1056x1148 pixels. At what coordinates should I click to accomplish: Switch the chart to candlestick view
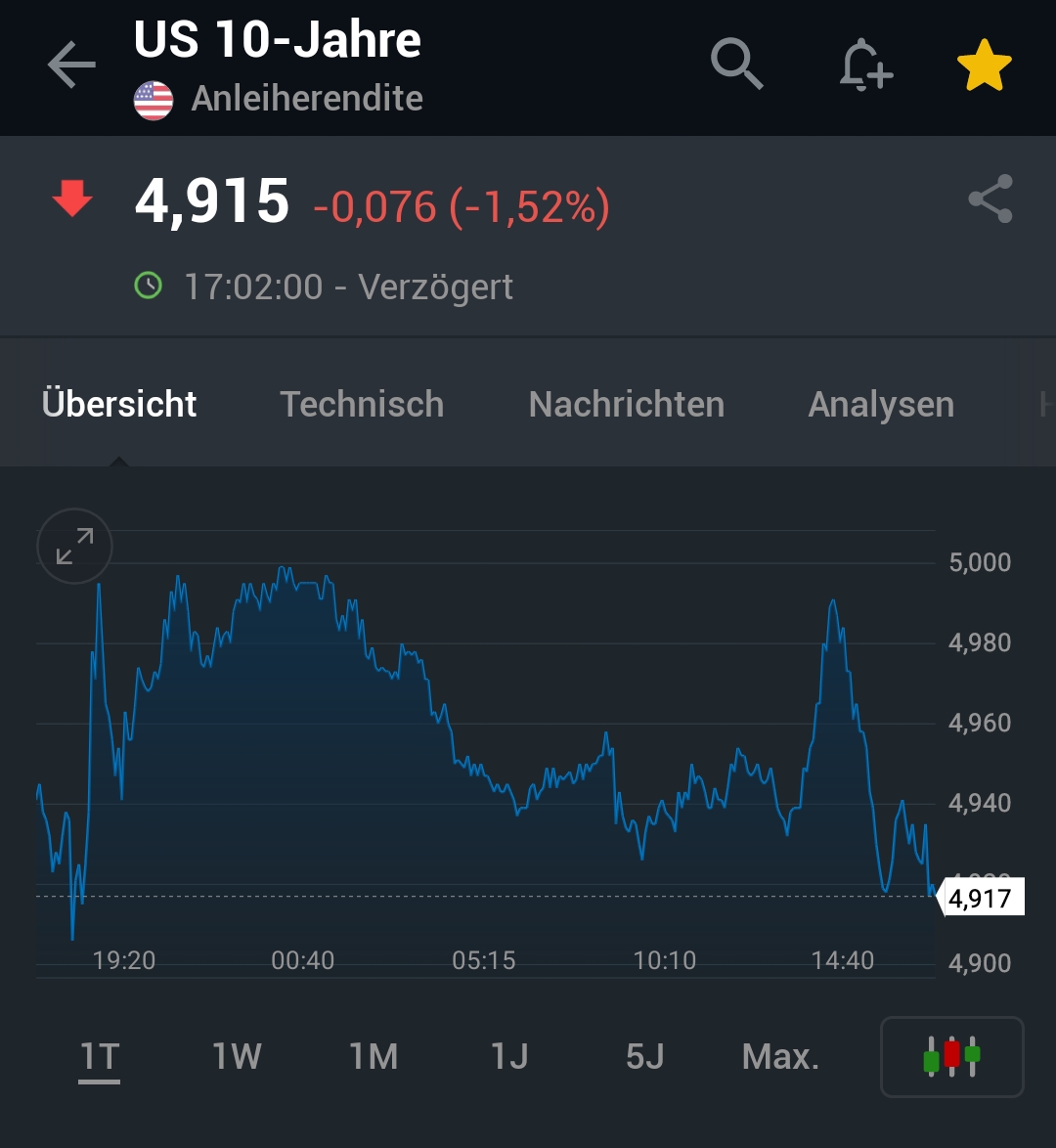pos(951,1057)
